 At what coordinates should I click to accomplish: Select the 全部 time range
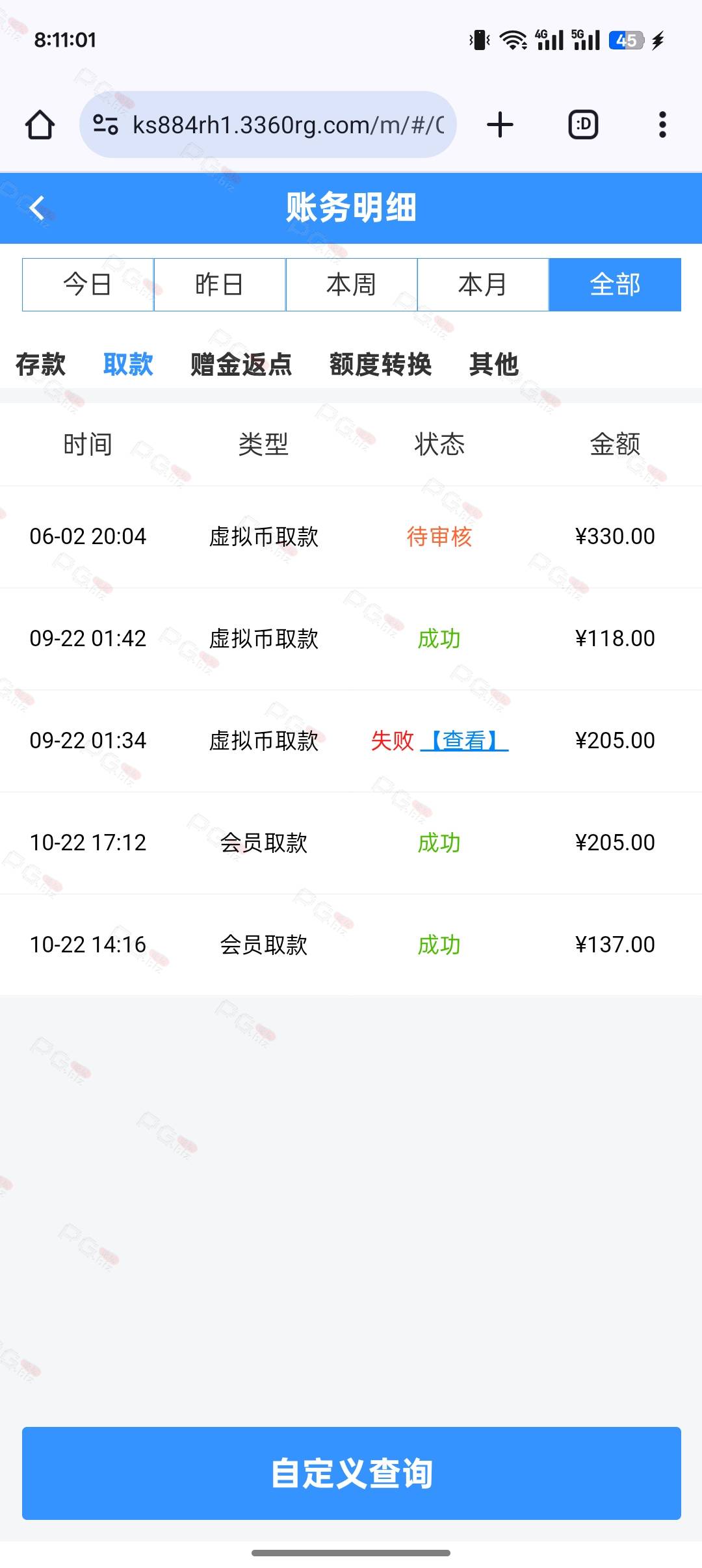615,285
